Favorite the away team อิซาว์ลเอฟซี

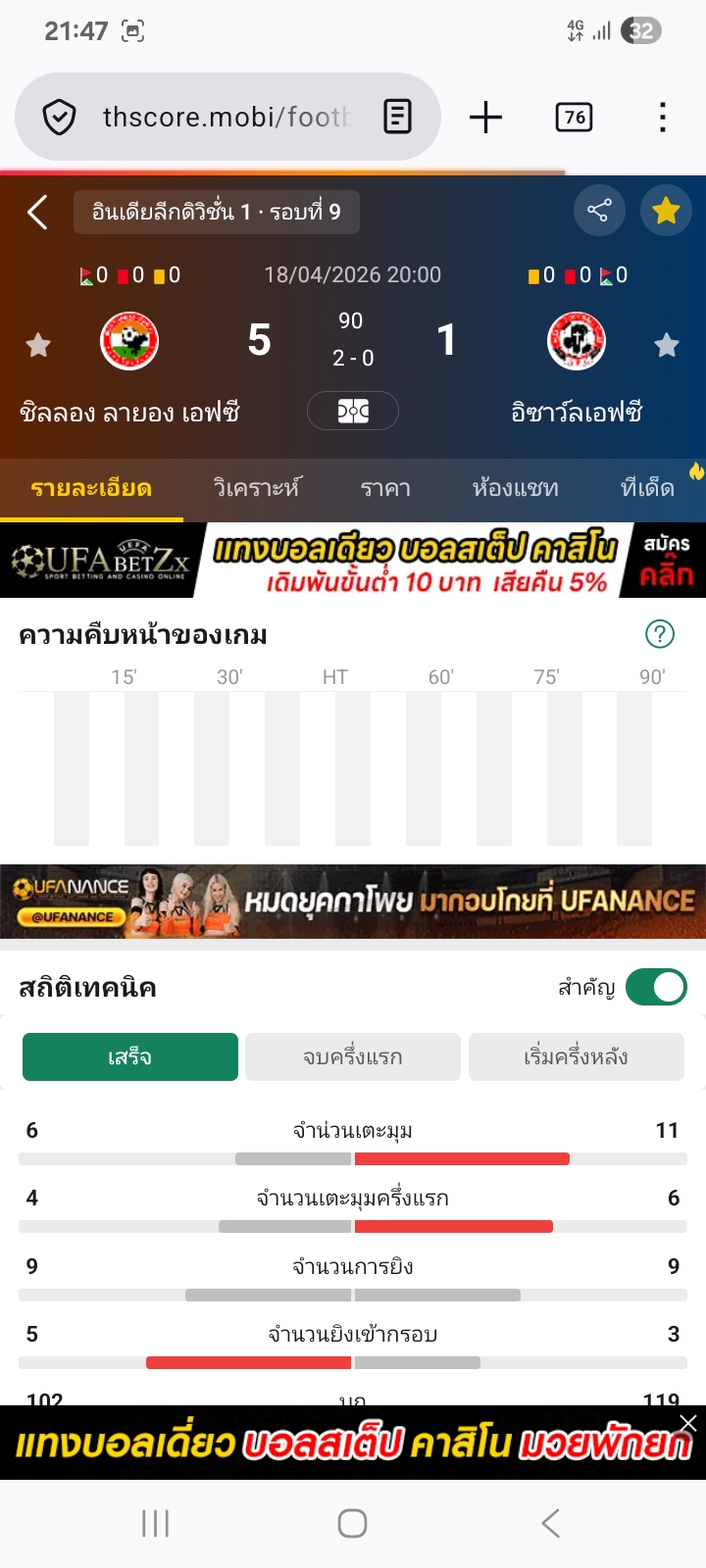[x=667, y=345]
